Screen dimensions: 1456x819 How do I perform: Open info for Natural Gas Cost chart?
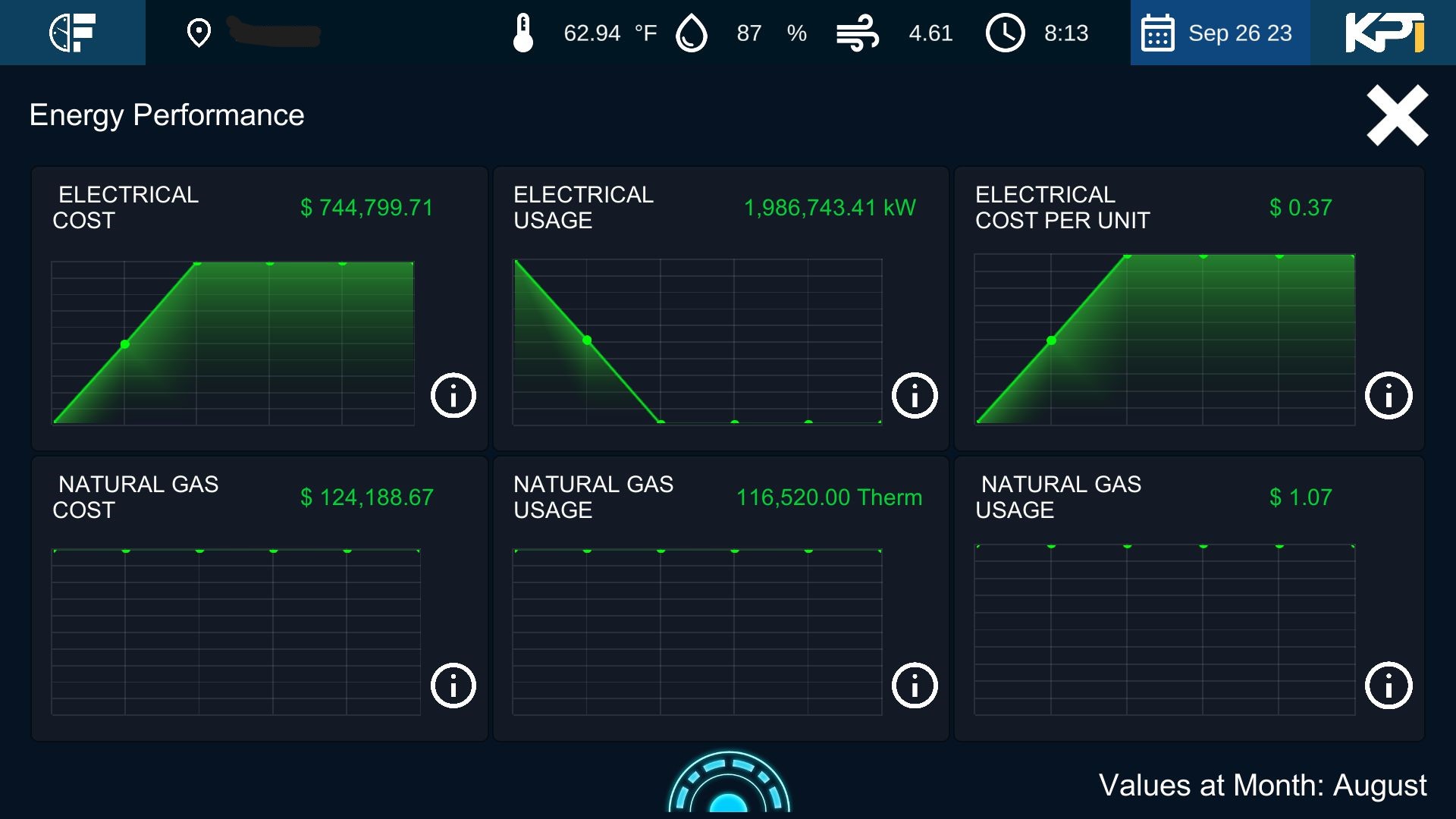(453, 686)
